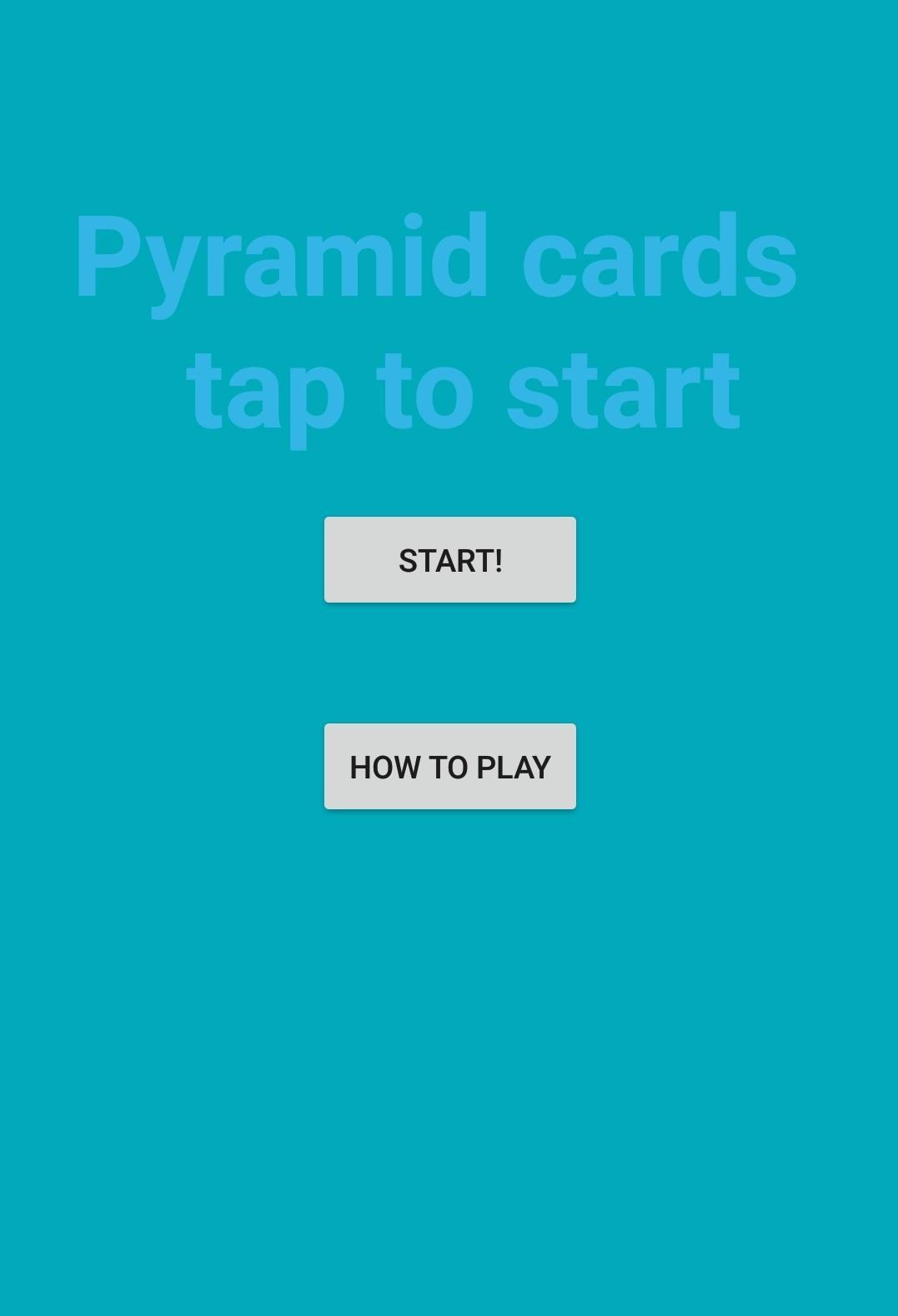This screenshot has width=898, height=1316.
Task: View the game instructions via HOW TO PLAY
Action: click(x=449, y=765)
